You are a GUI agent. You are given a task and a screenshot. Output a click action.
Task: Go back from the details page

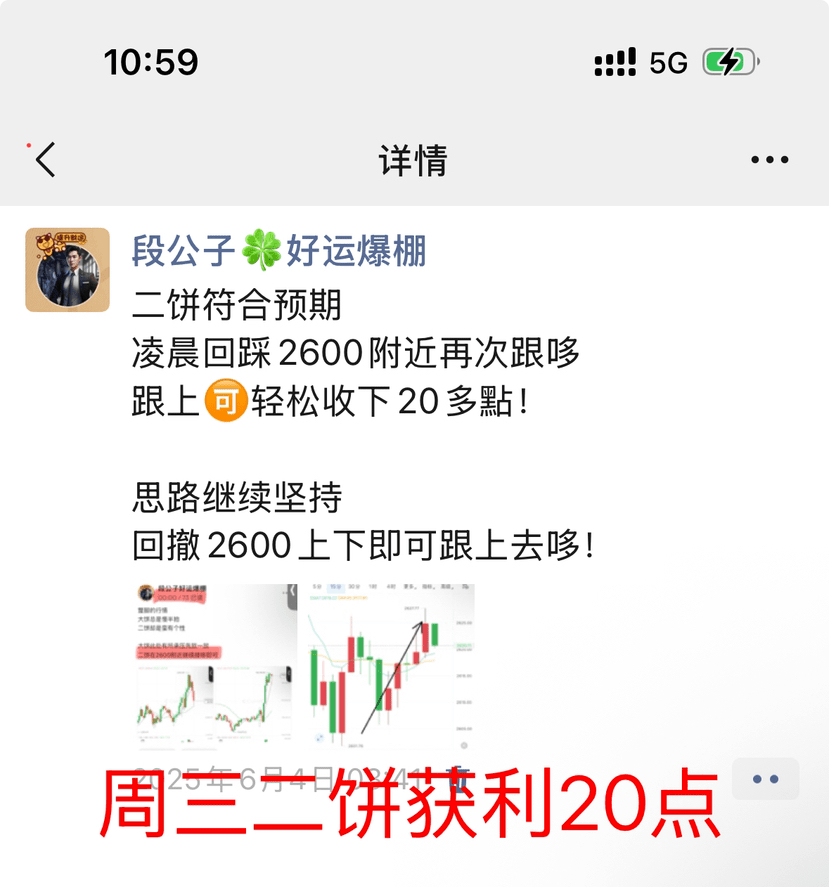[45, 160]
